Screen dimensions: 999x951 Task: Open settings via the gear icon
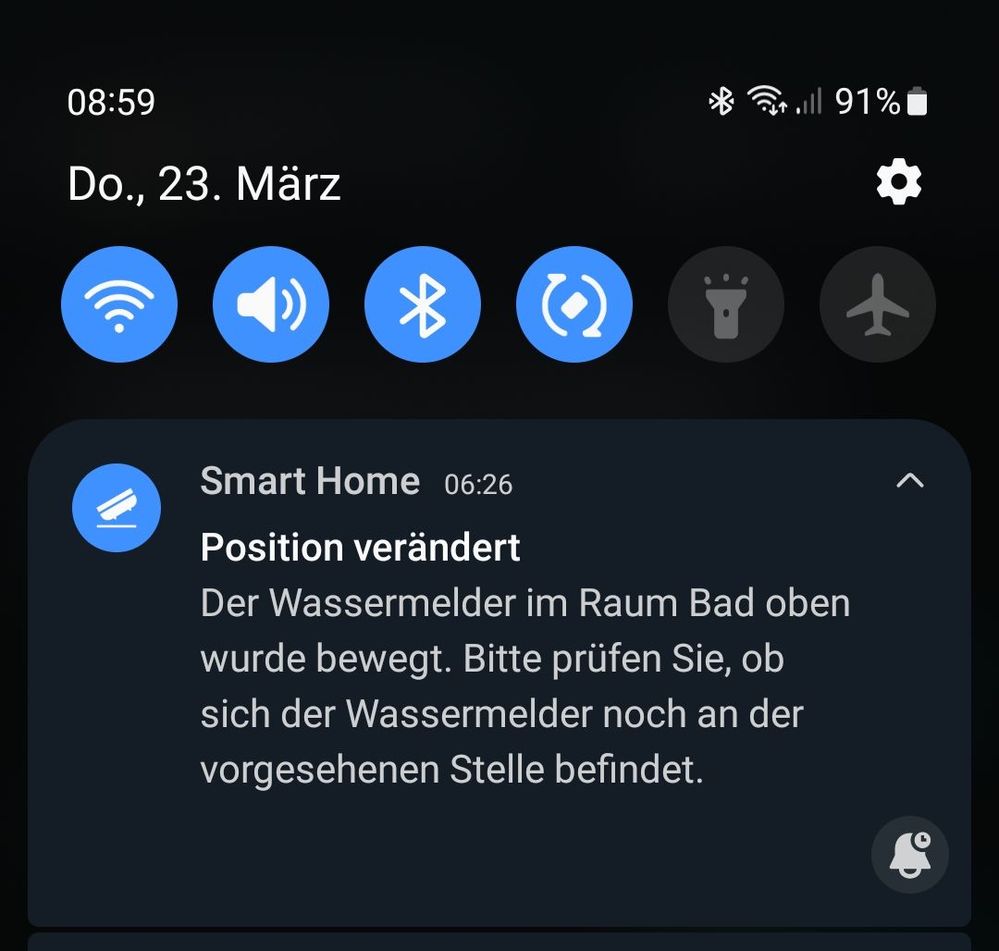898,183
